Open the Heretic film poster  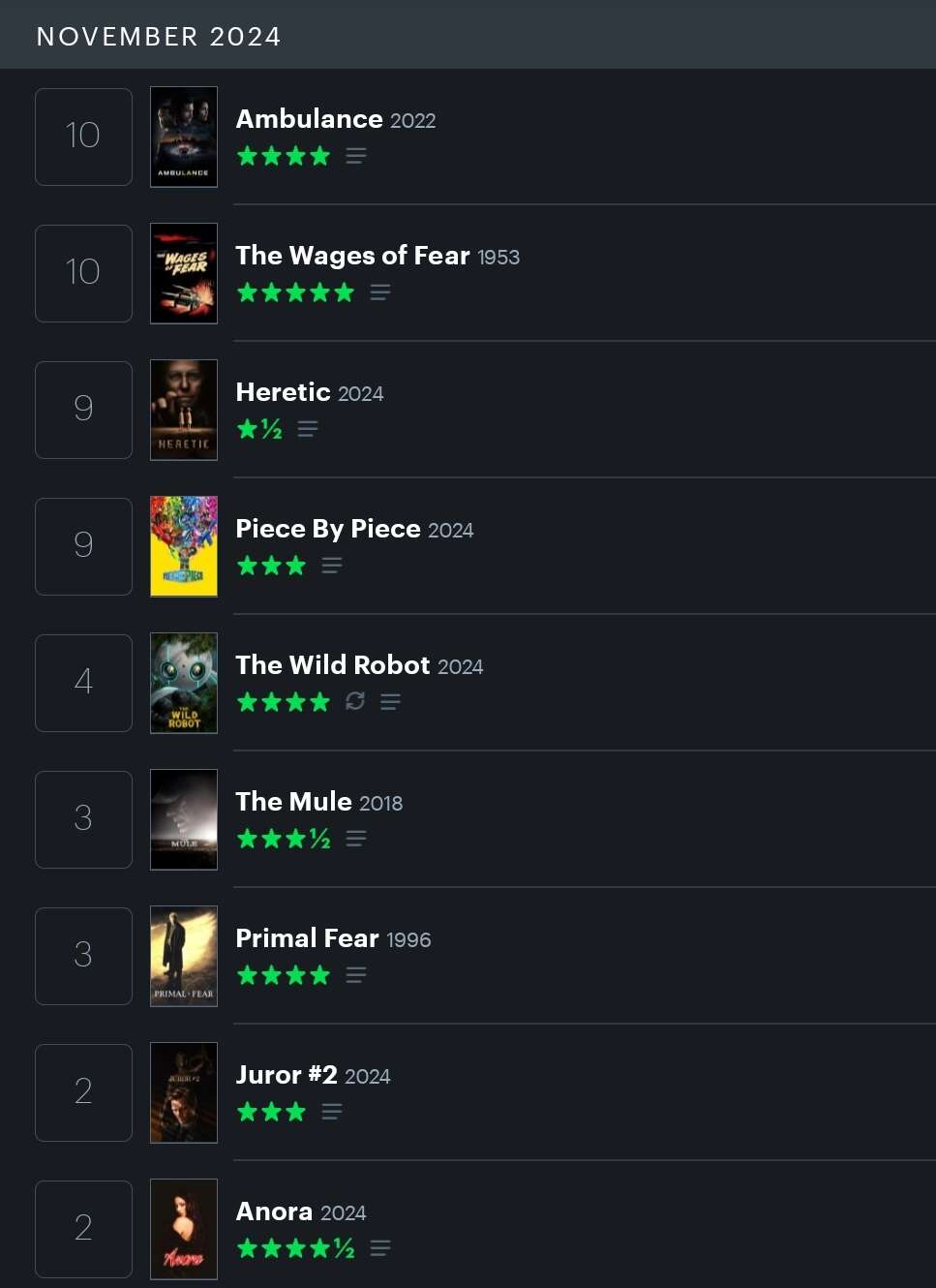pyautogui.click(x=184, y=410)
